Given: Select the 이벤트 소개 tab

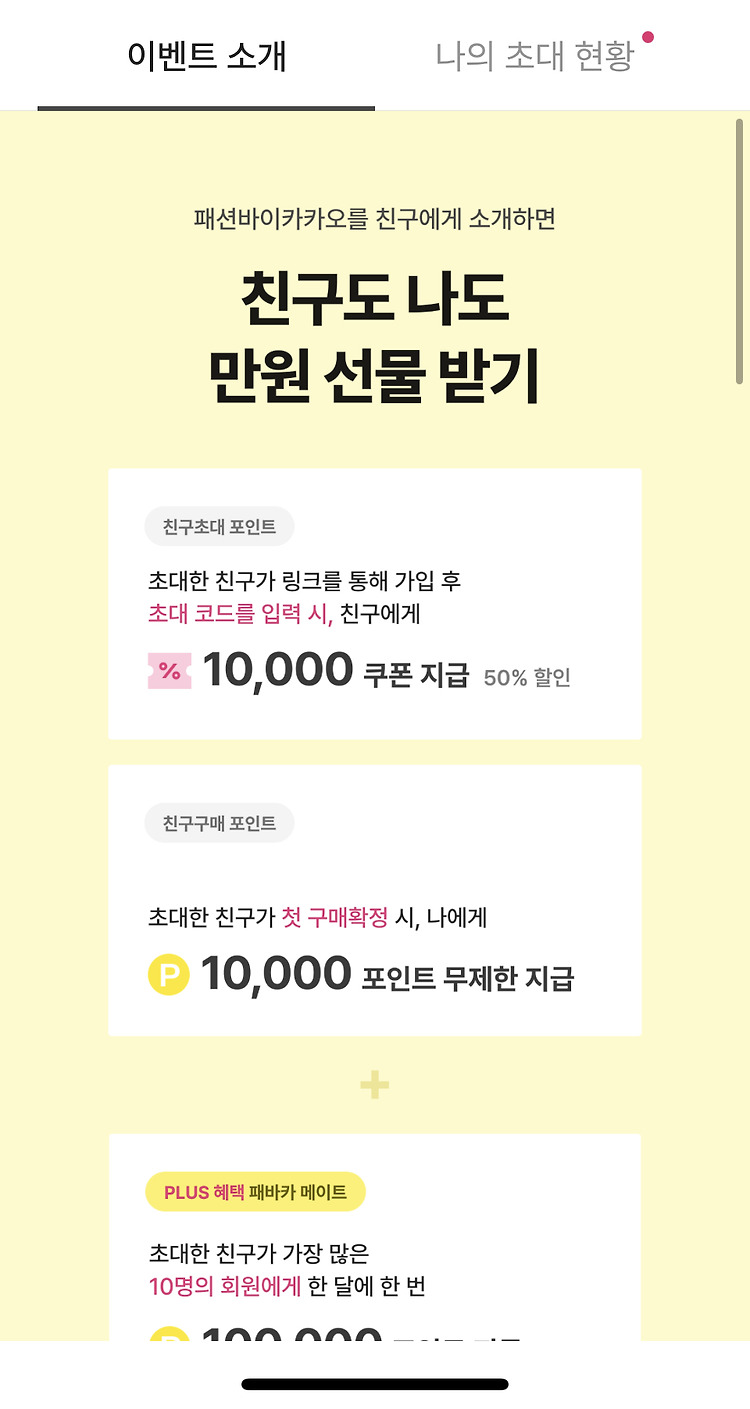Looking at the screenshot, I should (207, 56).
